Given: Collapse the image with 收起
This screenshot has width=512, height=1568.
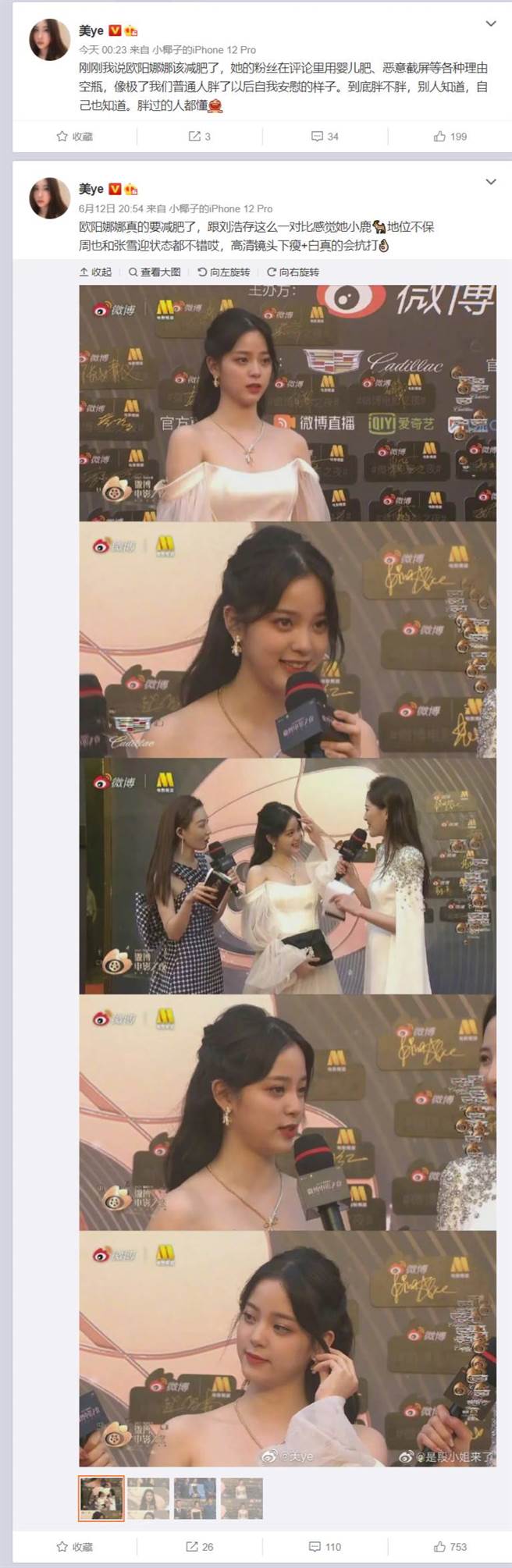Looking at the screenshot, I should tap(95, 272).
